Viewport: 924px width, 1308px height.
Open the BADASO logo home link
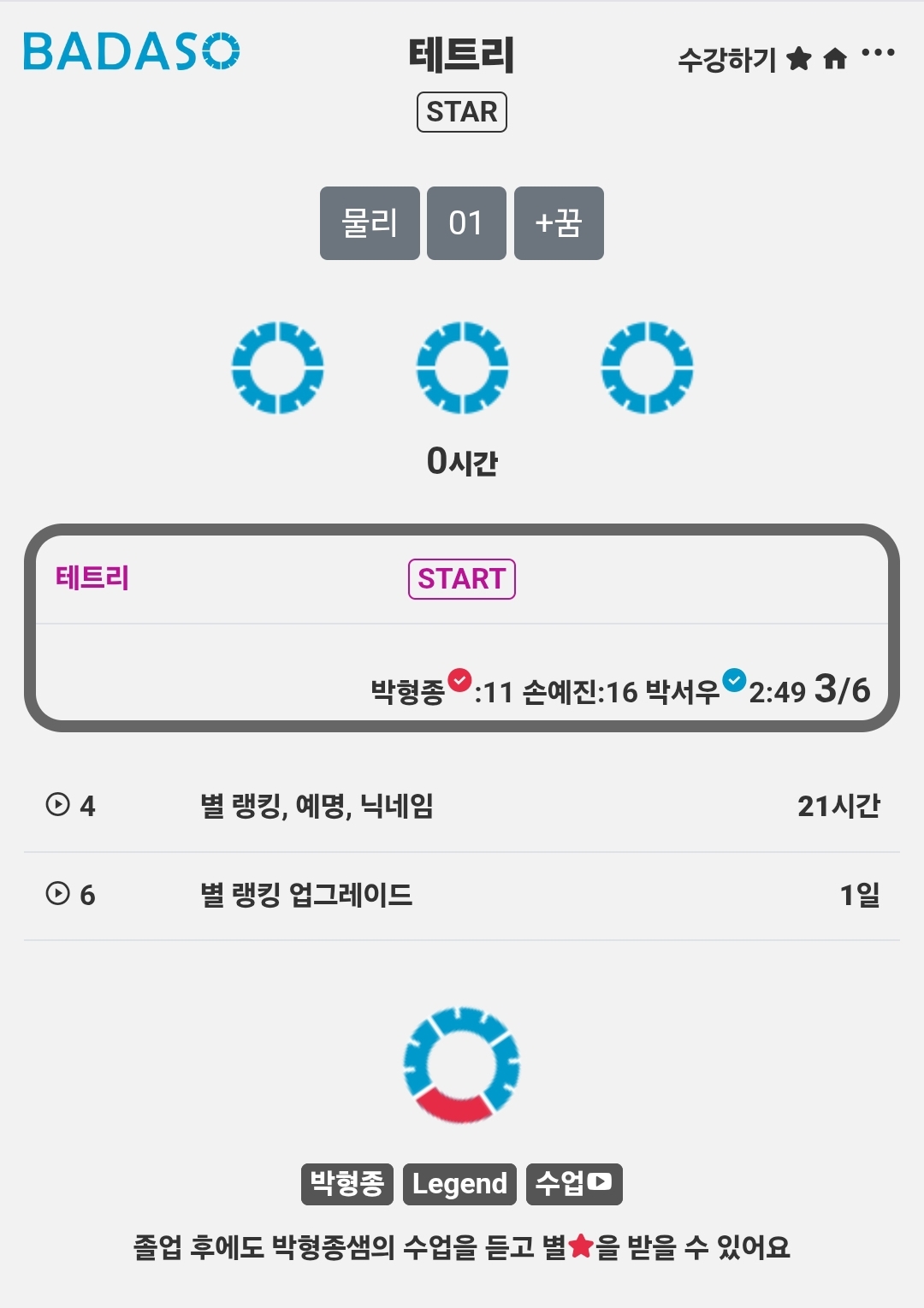pos(131,51)
